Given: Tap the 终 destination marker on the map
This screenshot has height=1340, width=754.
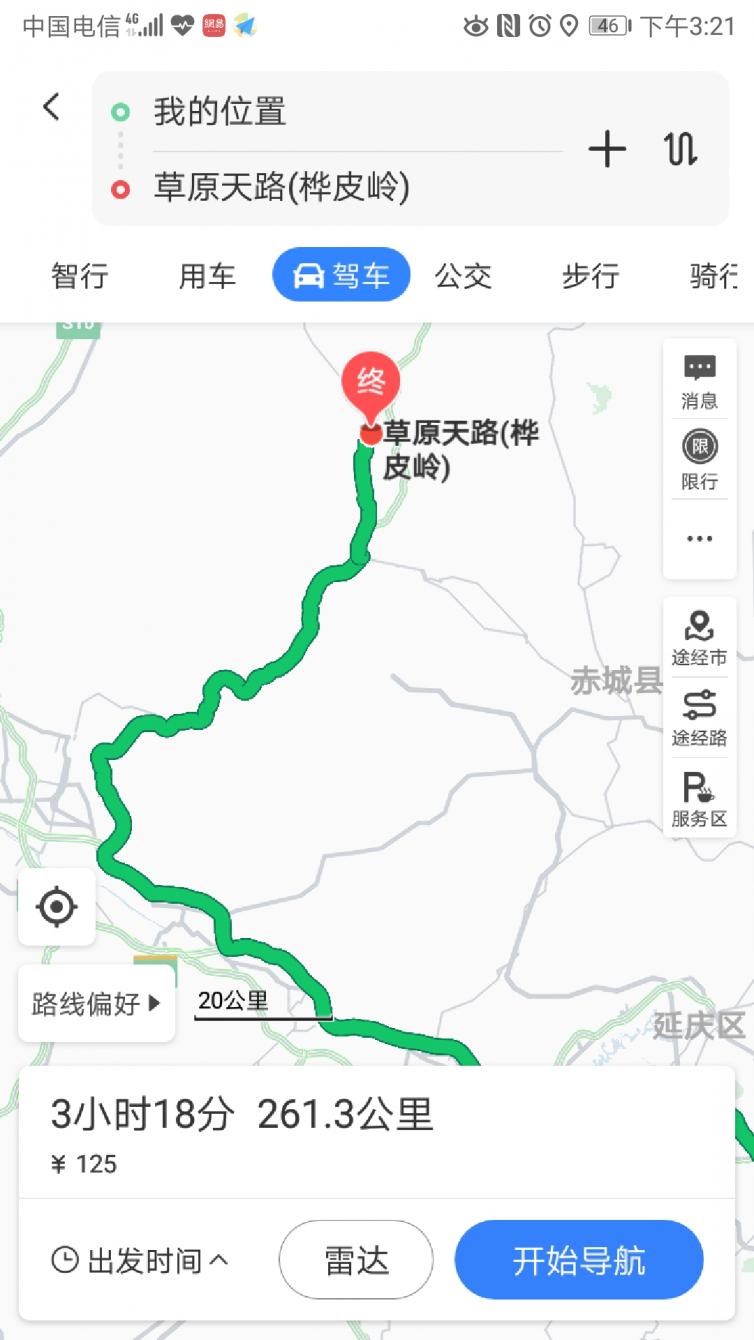Looking at the screenshot, I should pyautogui.click(x=371, y=382).
